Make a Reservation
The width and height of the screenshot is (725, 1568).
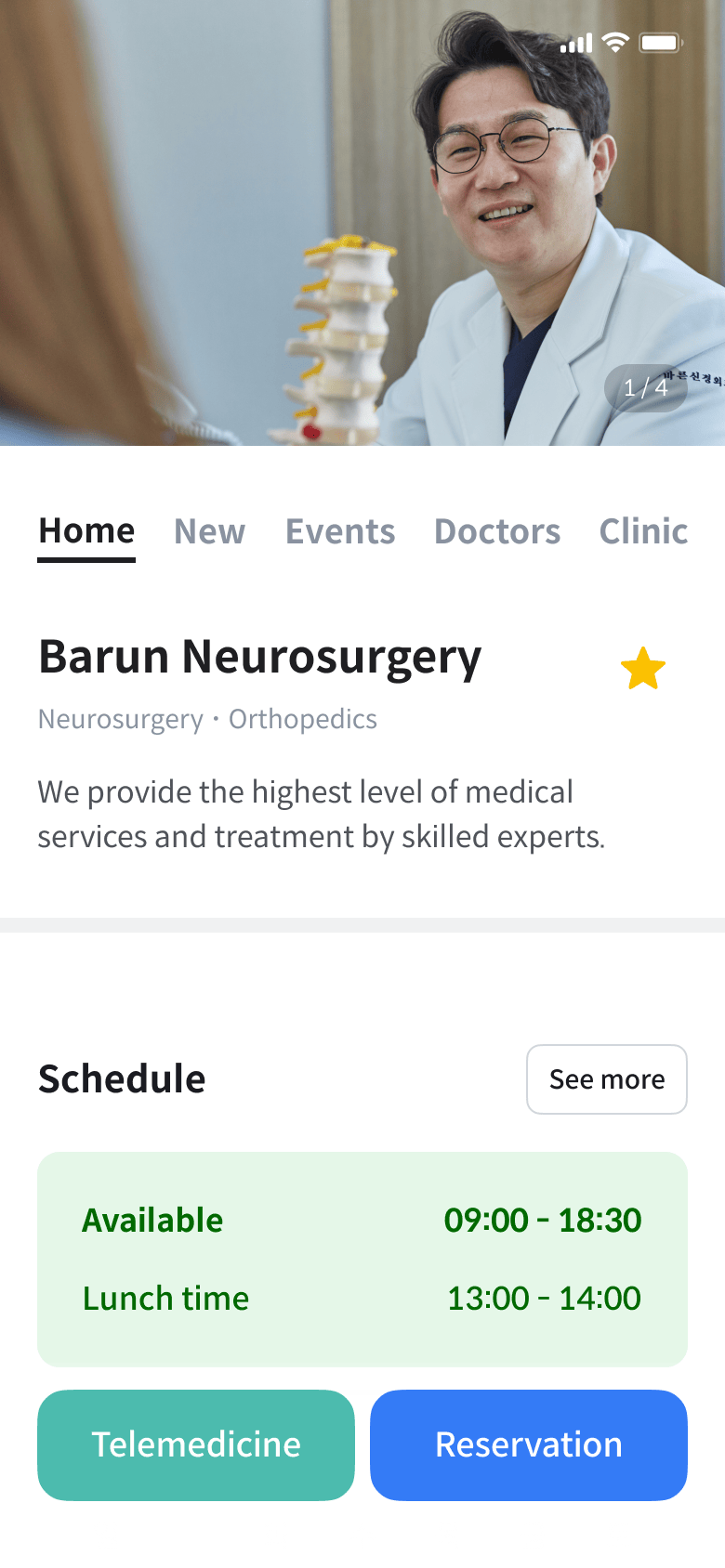coord(528,1444)
